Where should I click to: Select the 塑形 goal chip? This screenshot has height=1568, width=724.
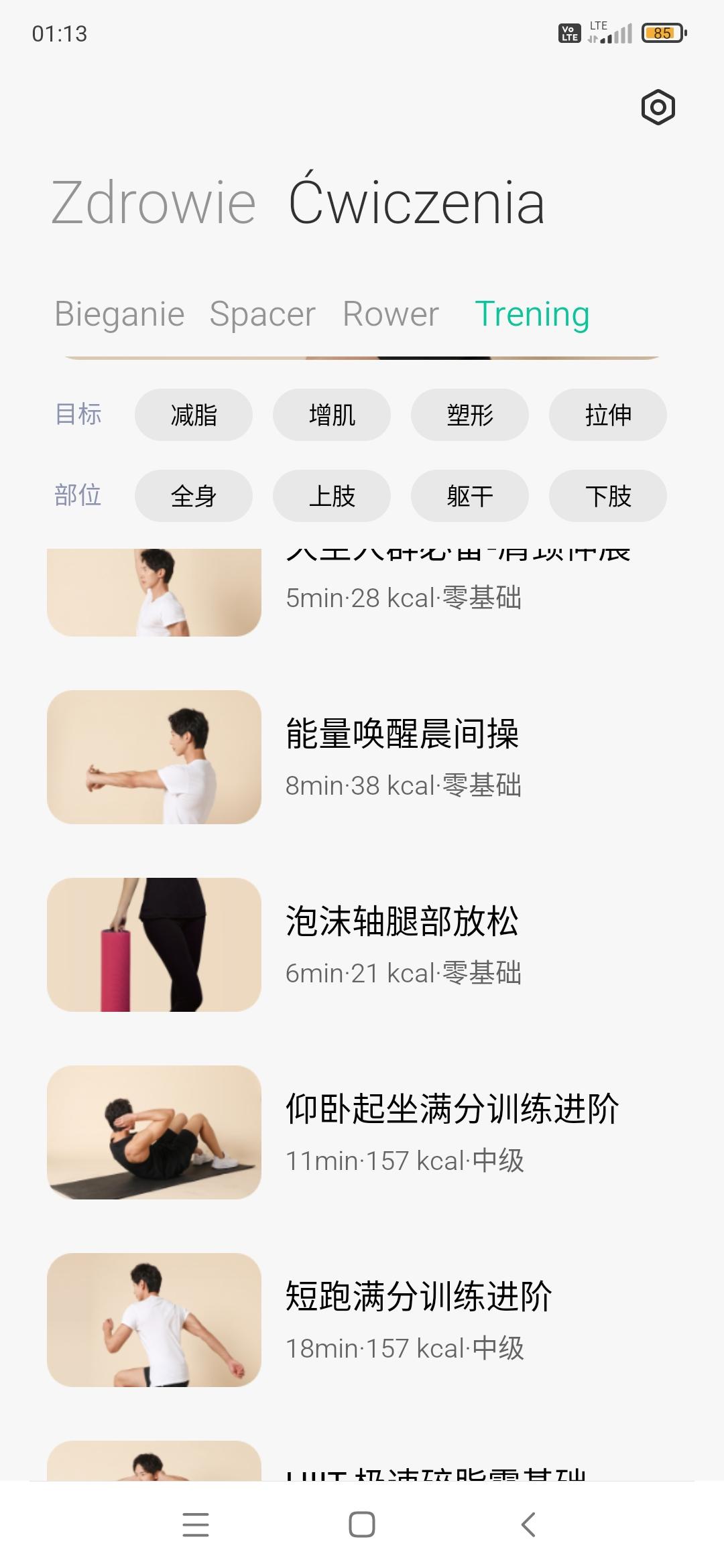click(x=470, y=415)
